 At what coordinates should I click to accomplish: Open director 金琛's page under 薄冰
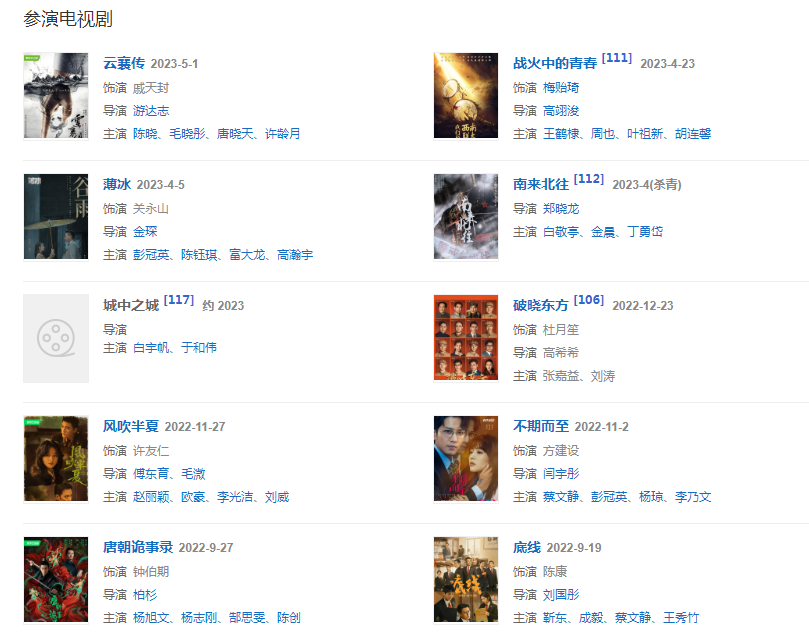tap(145, 232)
